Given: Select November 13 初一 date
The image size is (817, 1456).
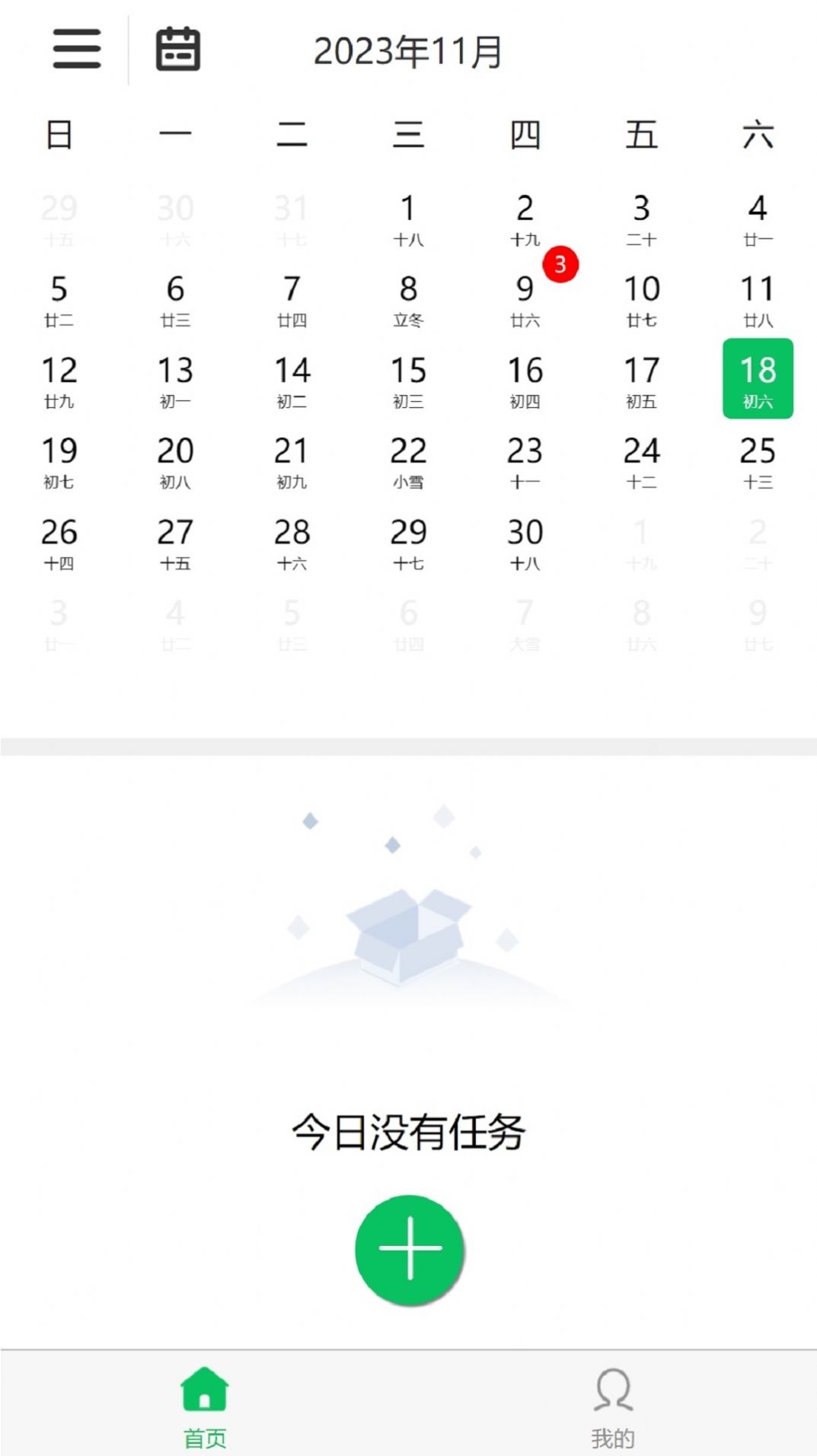Looking at the screenshot, I should (175, 380).
